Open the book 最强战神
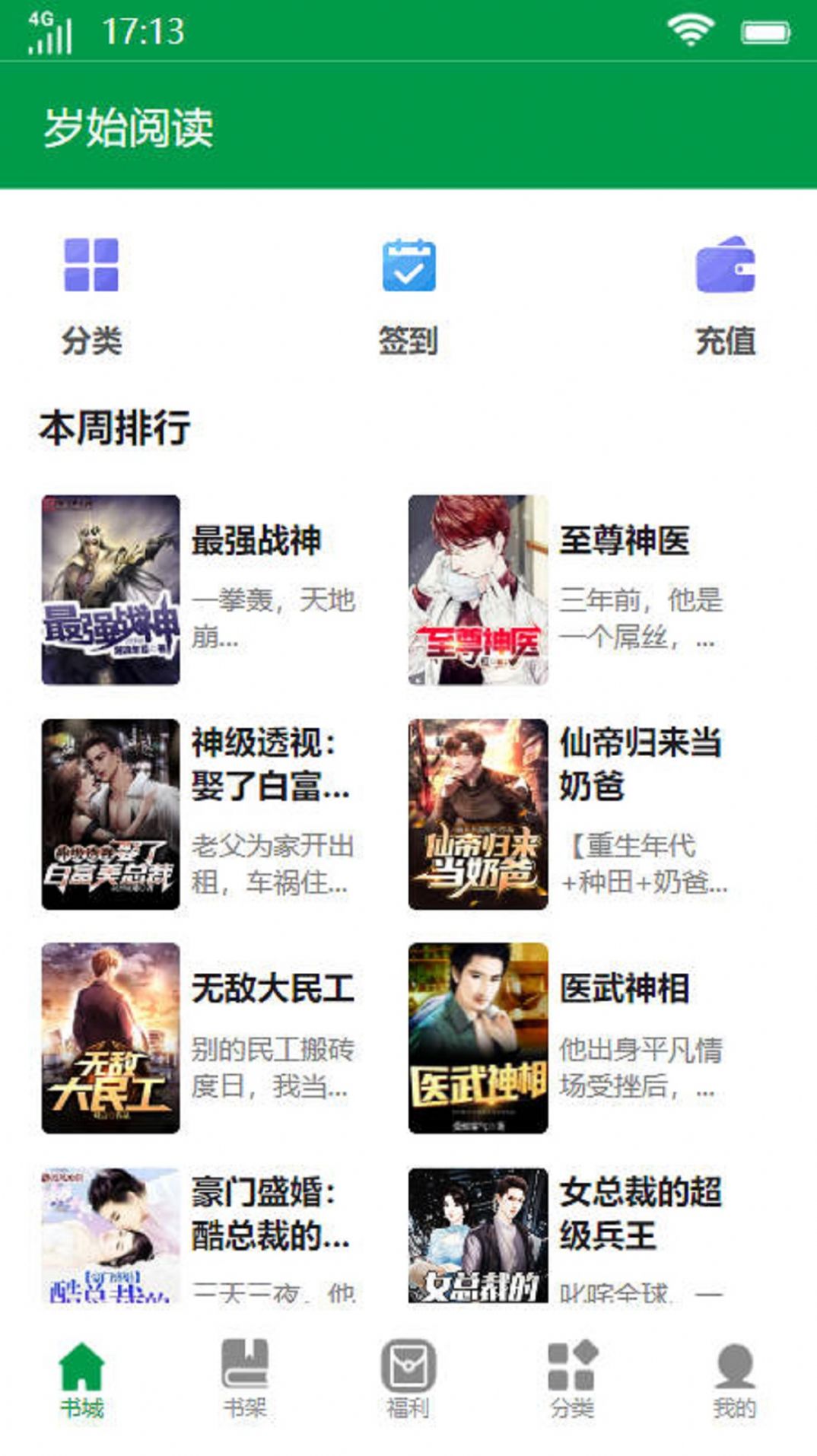 coord(260,540)
